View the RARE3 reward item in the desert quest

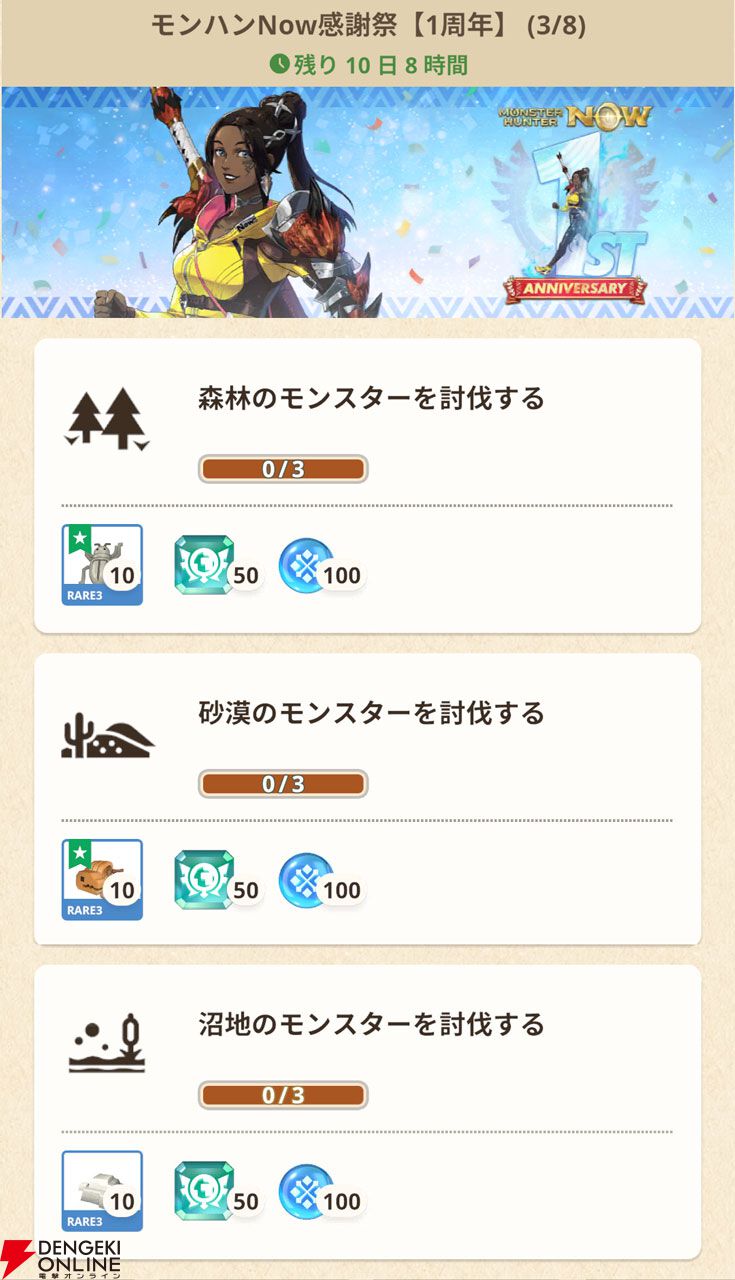pos(102,880)
